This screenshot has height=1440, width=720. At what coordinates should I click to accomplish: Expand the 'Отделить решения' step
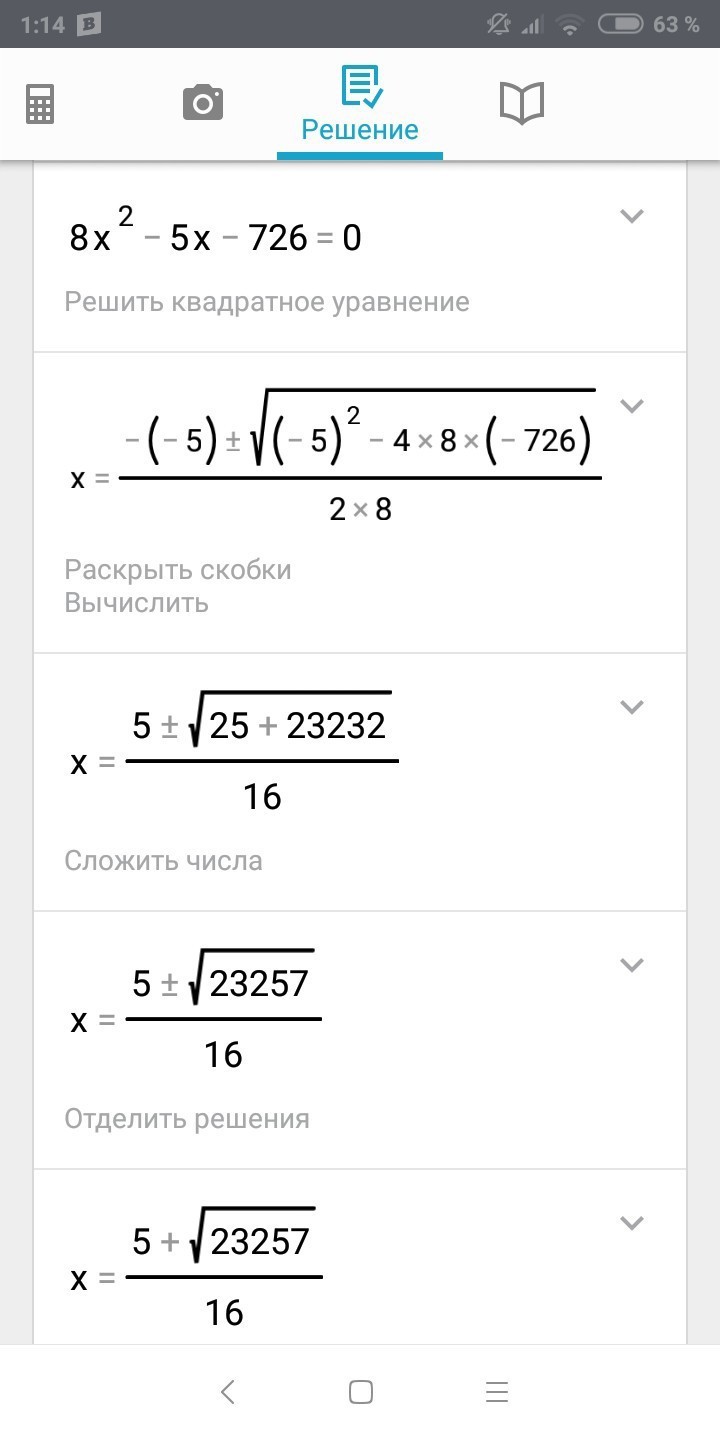631,964
